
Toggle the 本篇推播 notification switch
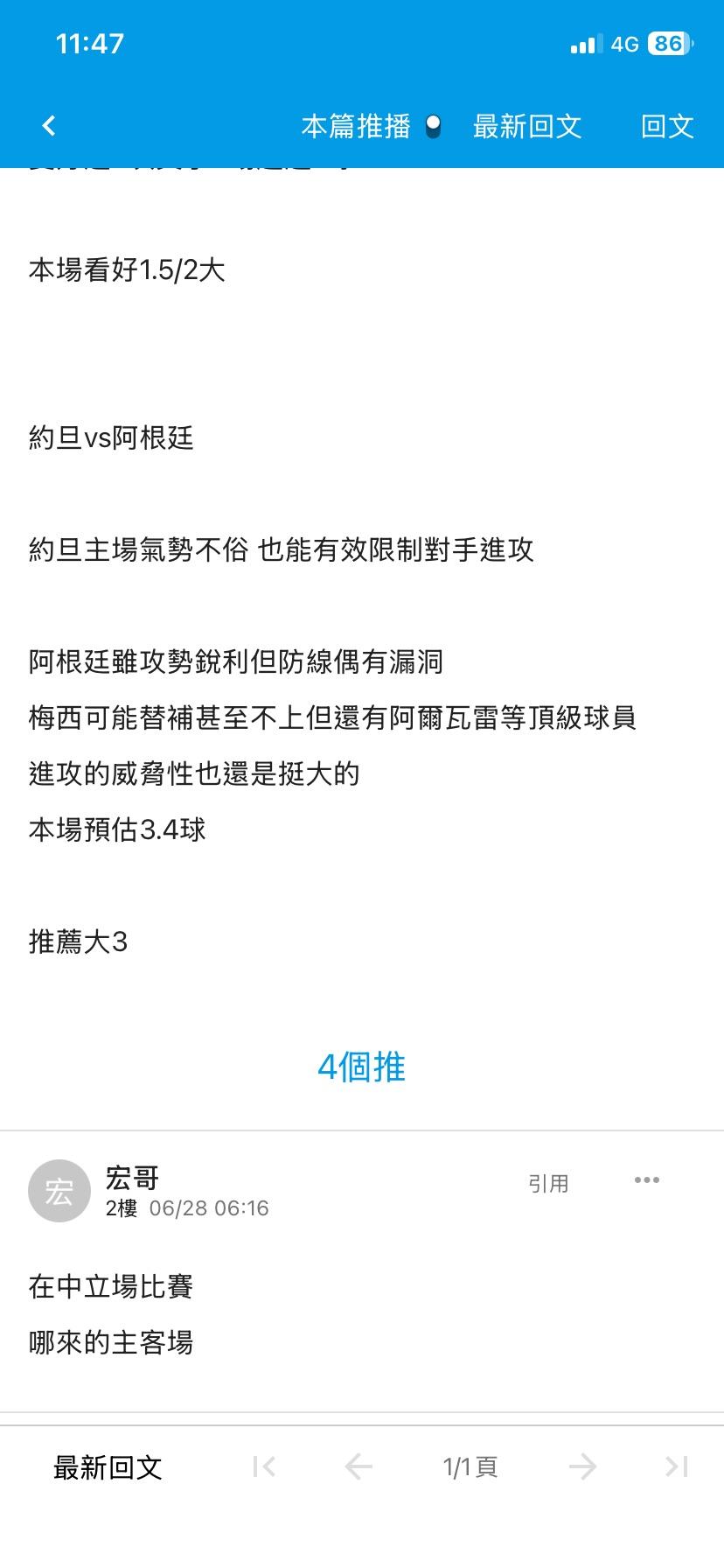433,127
